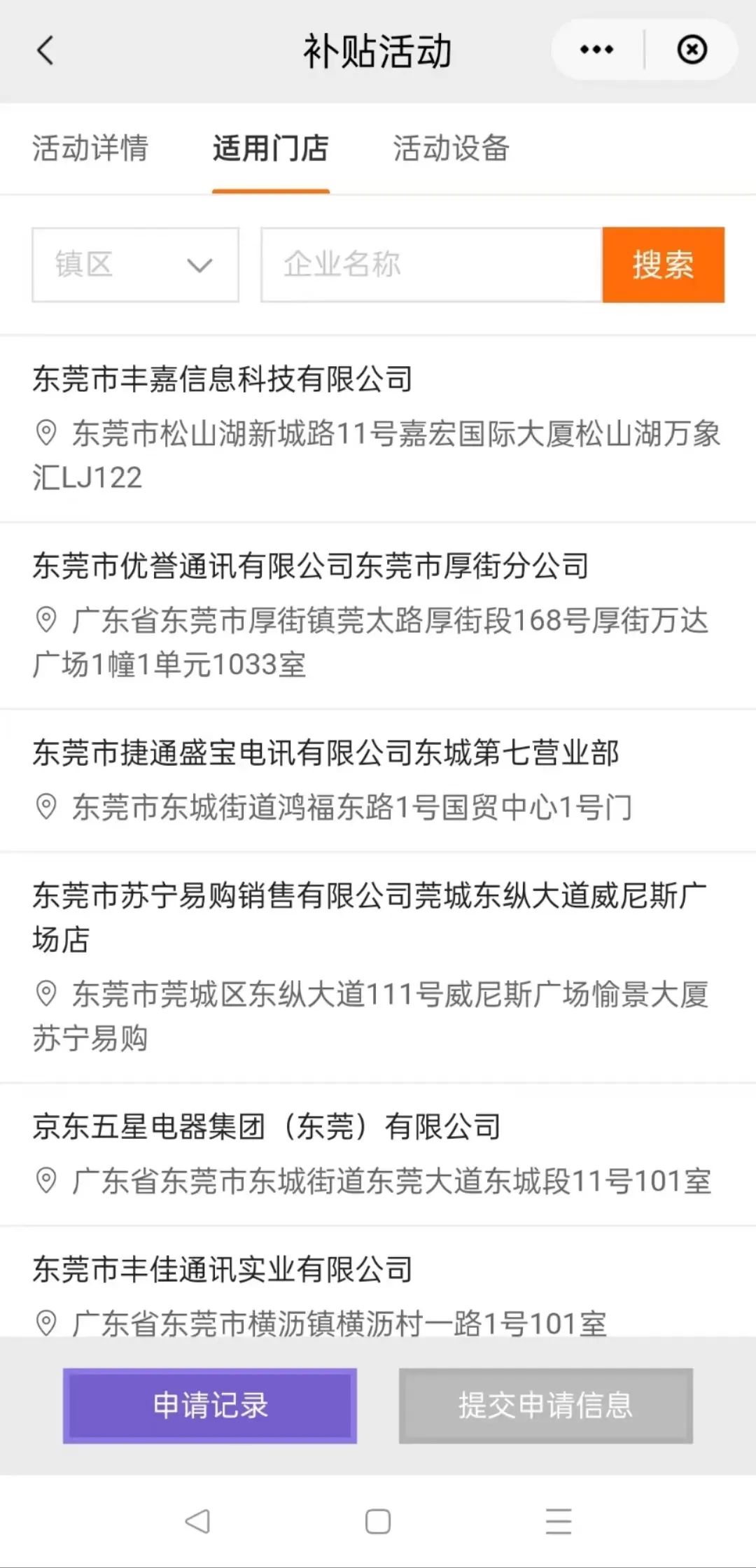Image resolution: width=756 pixels, height=1568 pixels.
Task: Select the 适用门店 tab
Action: click(270, 148)
